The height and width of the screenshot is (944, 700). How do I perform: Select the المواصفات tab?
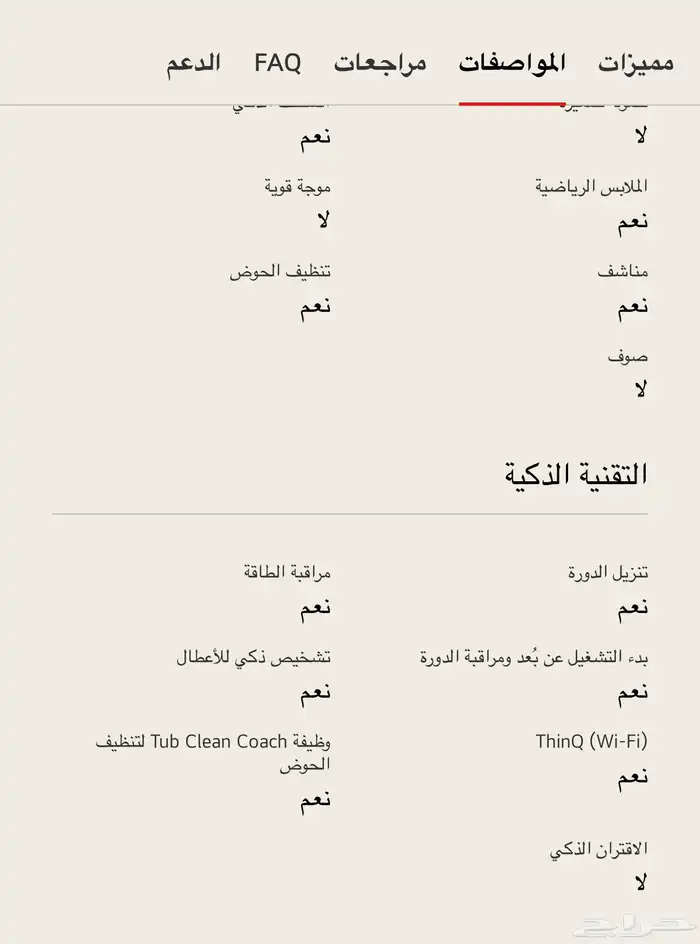[512, 63]
